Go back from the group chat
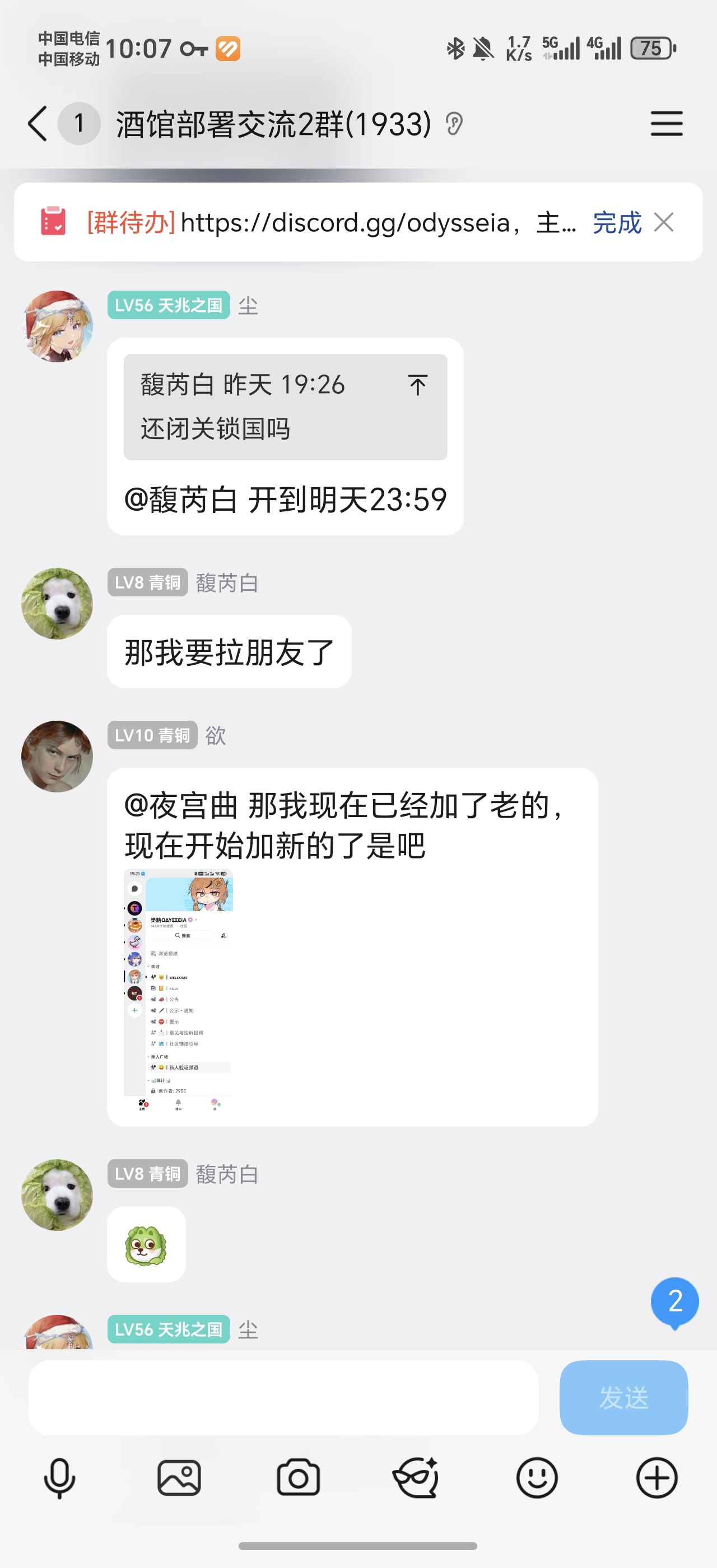This screenshot has height=1568, width=717. 38,124
